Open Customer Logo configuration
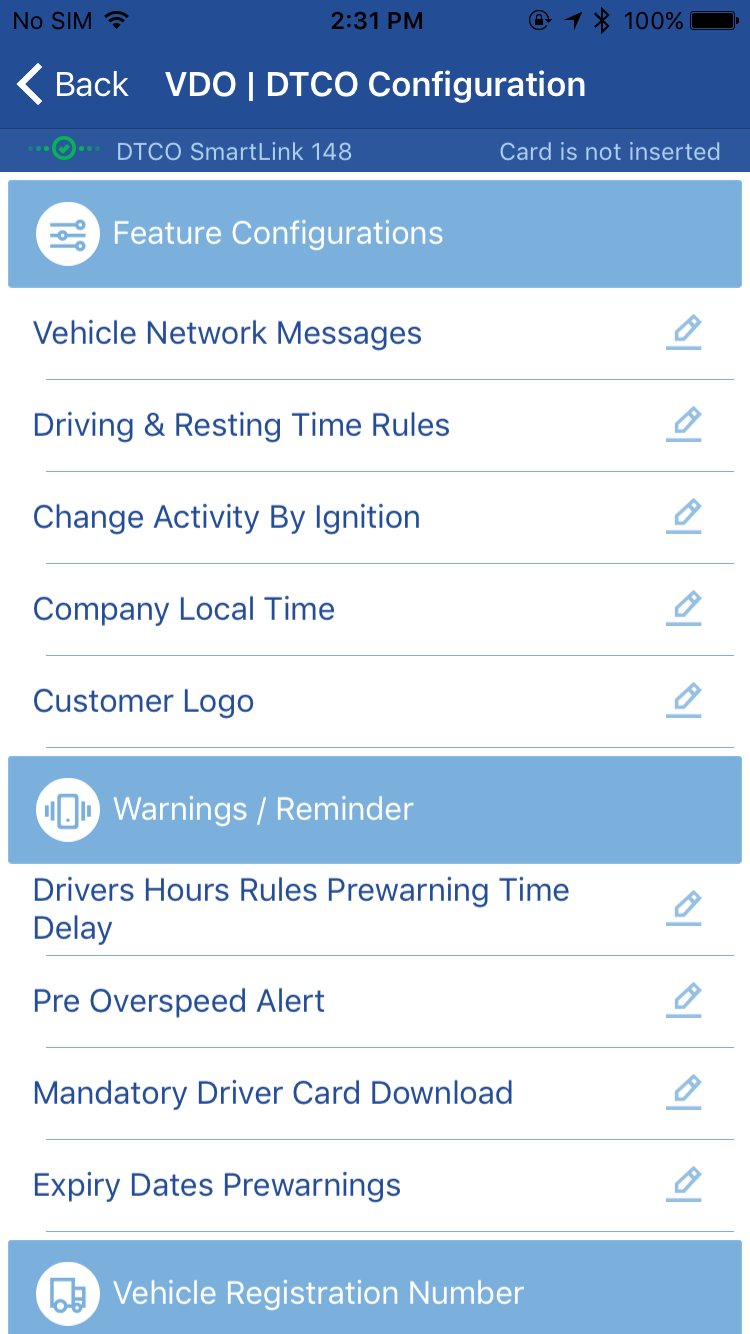The image size is (750, 1334). coord(144,701)
